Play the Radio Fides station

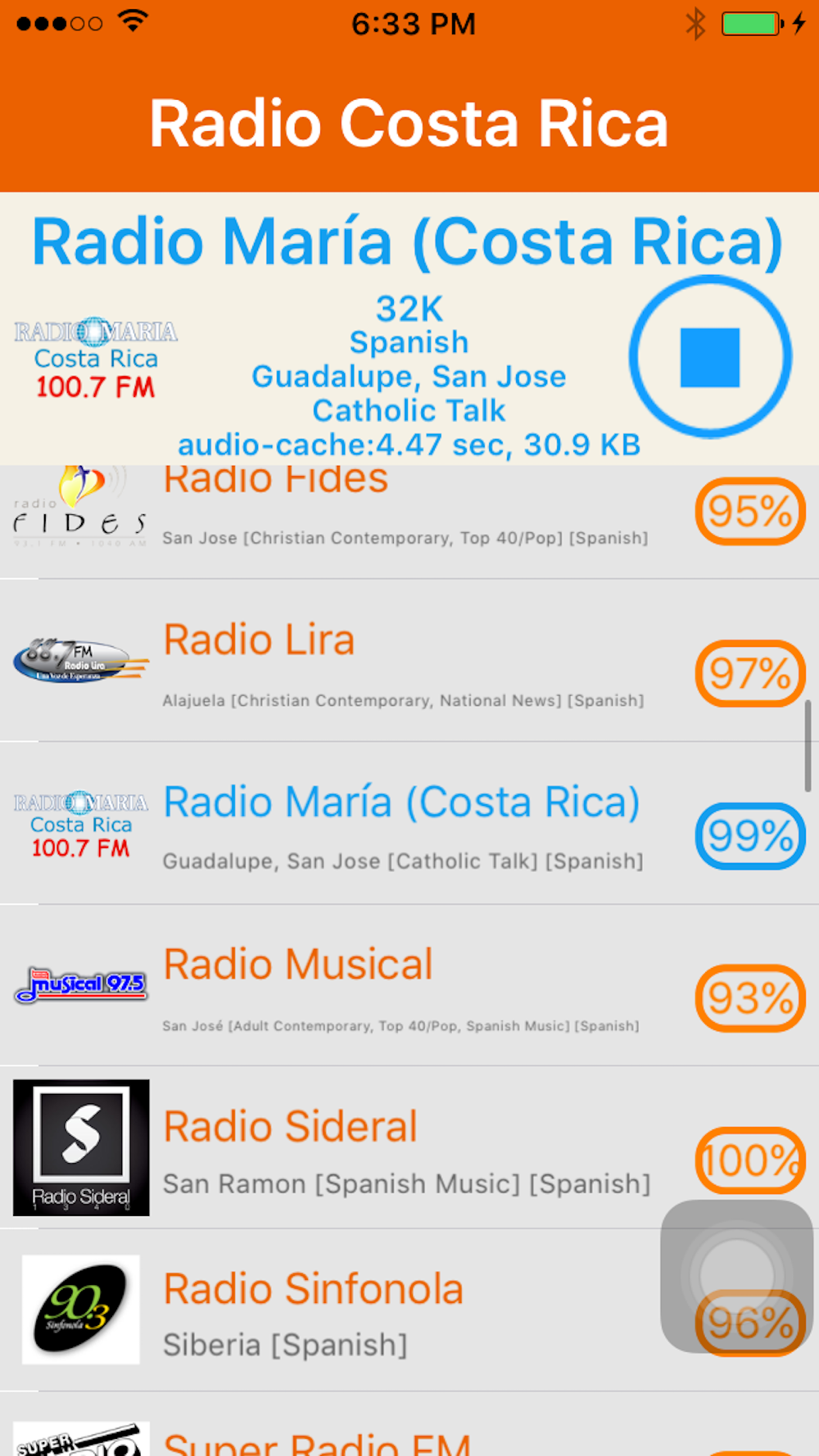click(x=409, y=522)
